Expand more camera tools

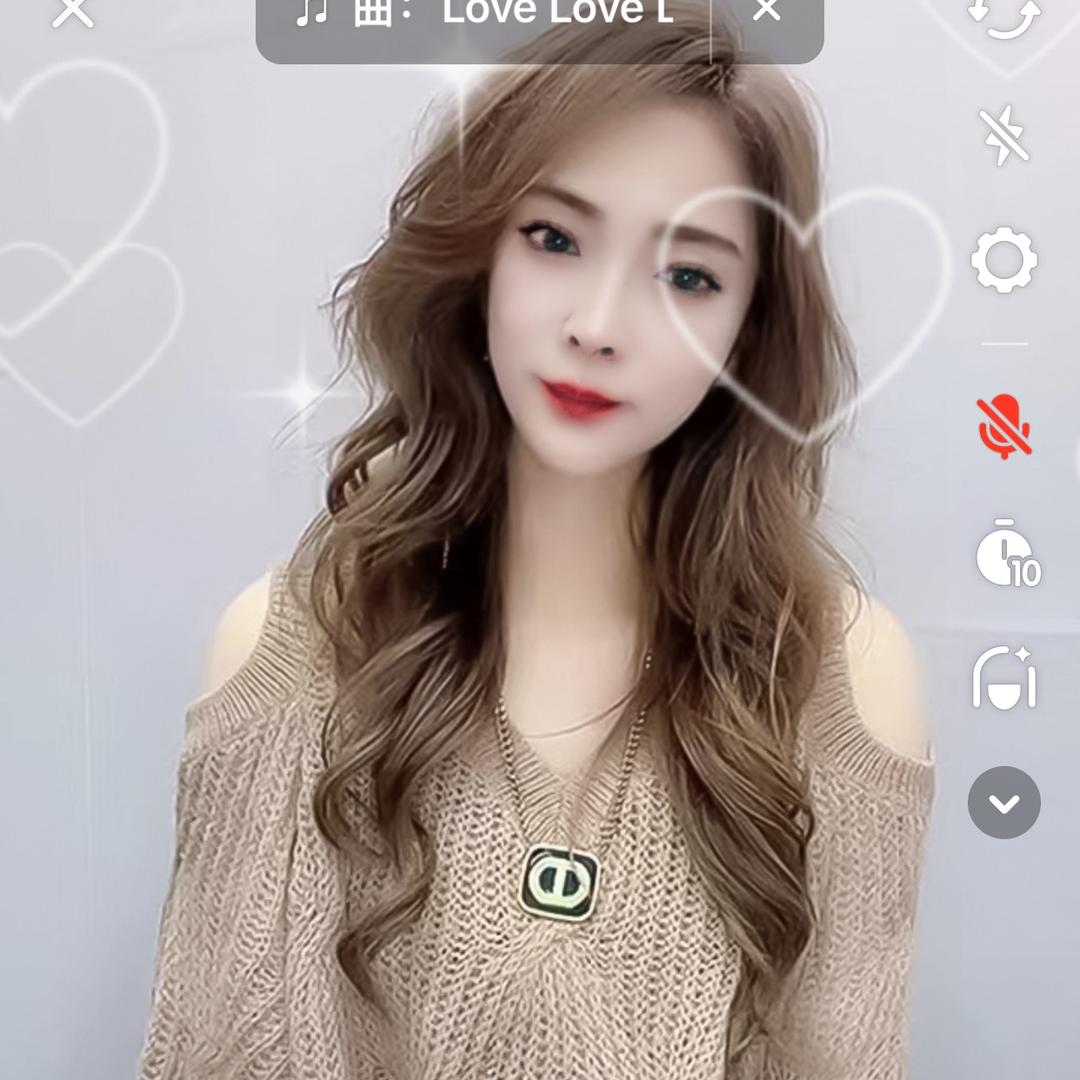click(x=1004, y=802)
